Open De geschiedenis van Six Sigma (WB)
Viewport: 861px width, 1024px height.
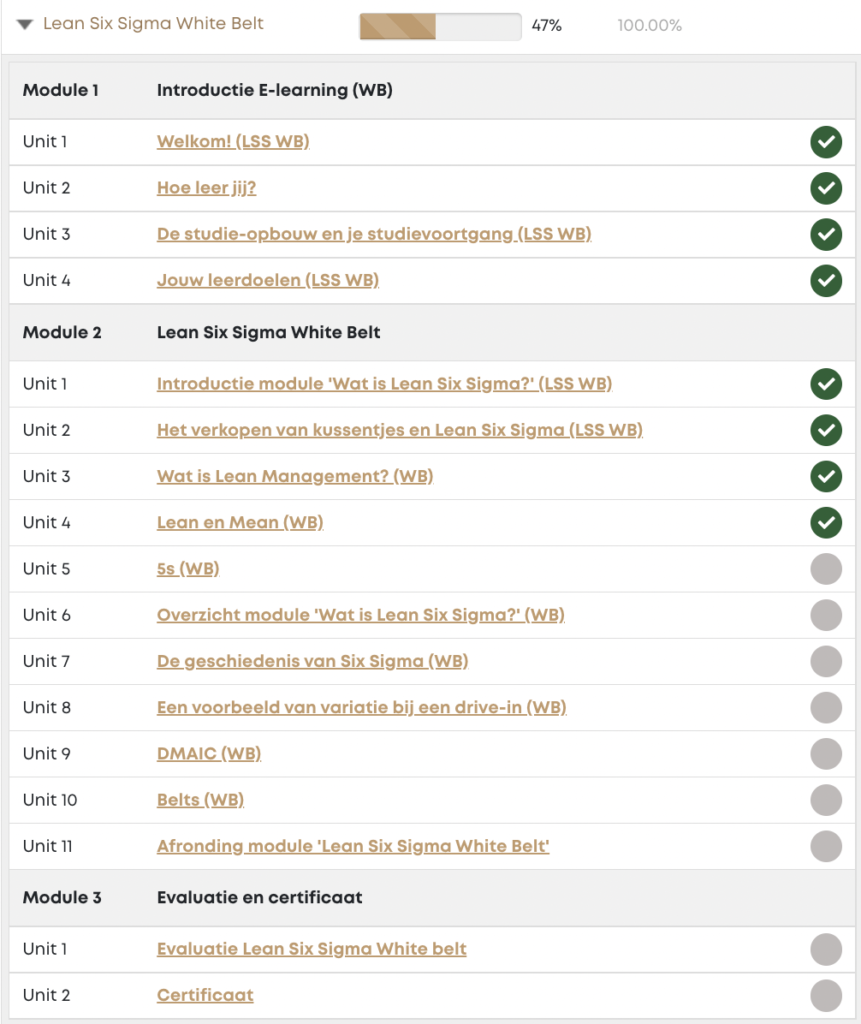click(x=312, y=661)
